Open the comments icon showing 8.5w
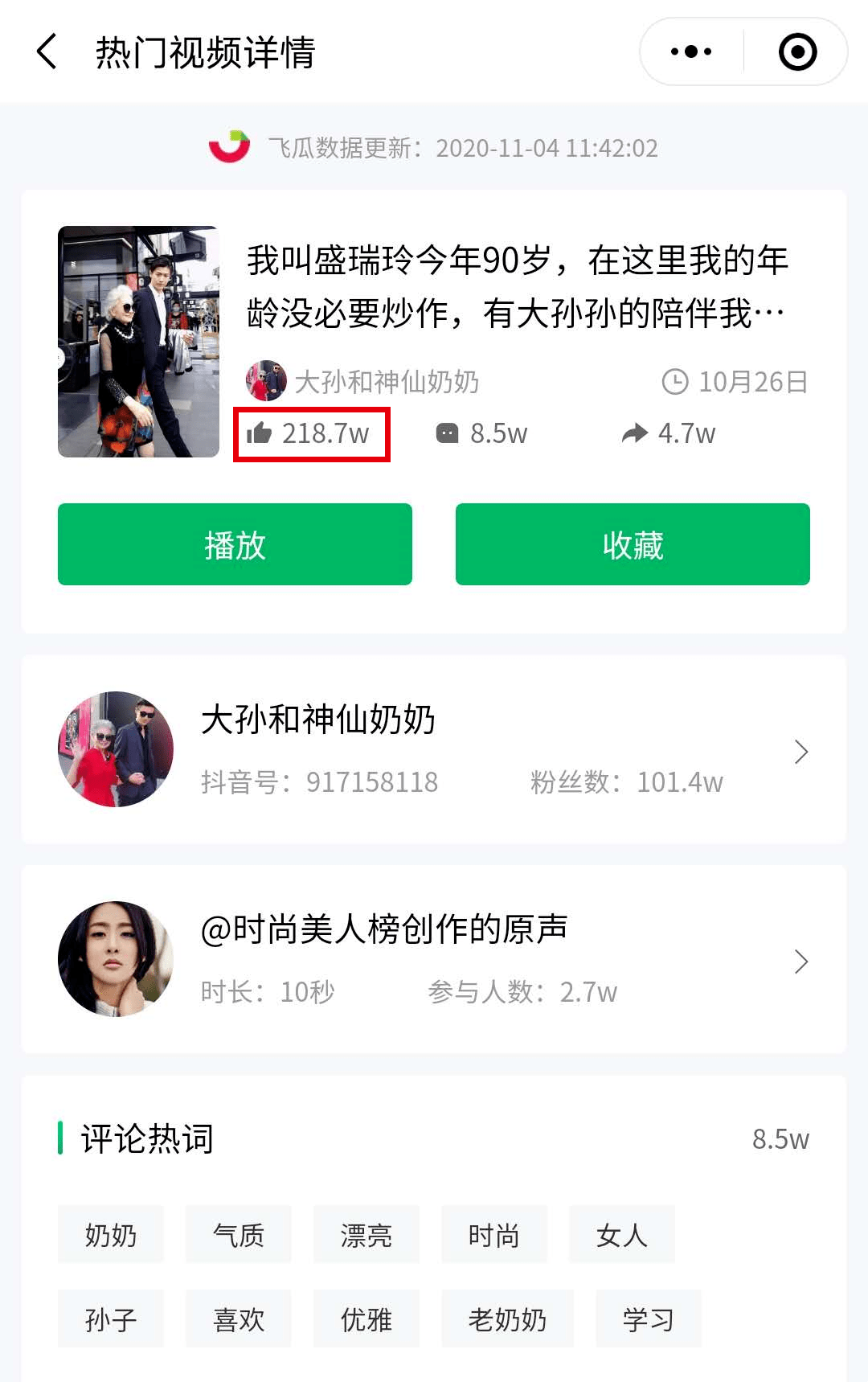Image resolution: width=868 pixels, height=1382 pixels. (x=447, y=433)
